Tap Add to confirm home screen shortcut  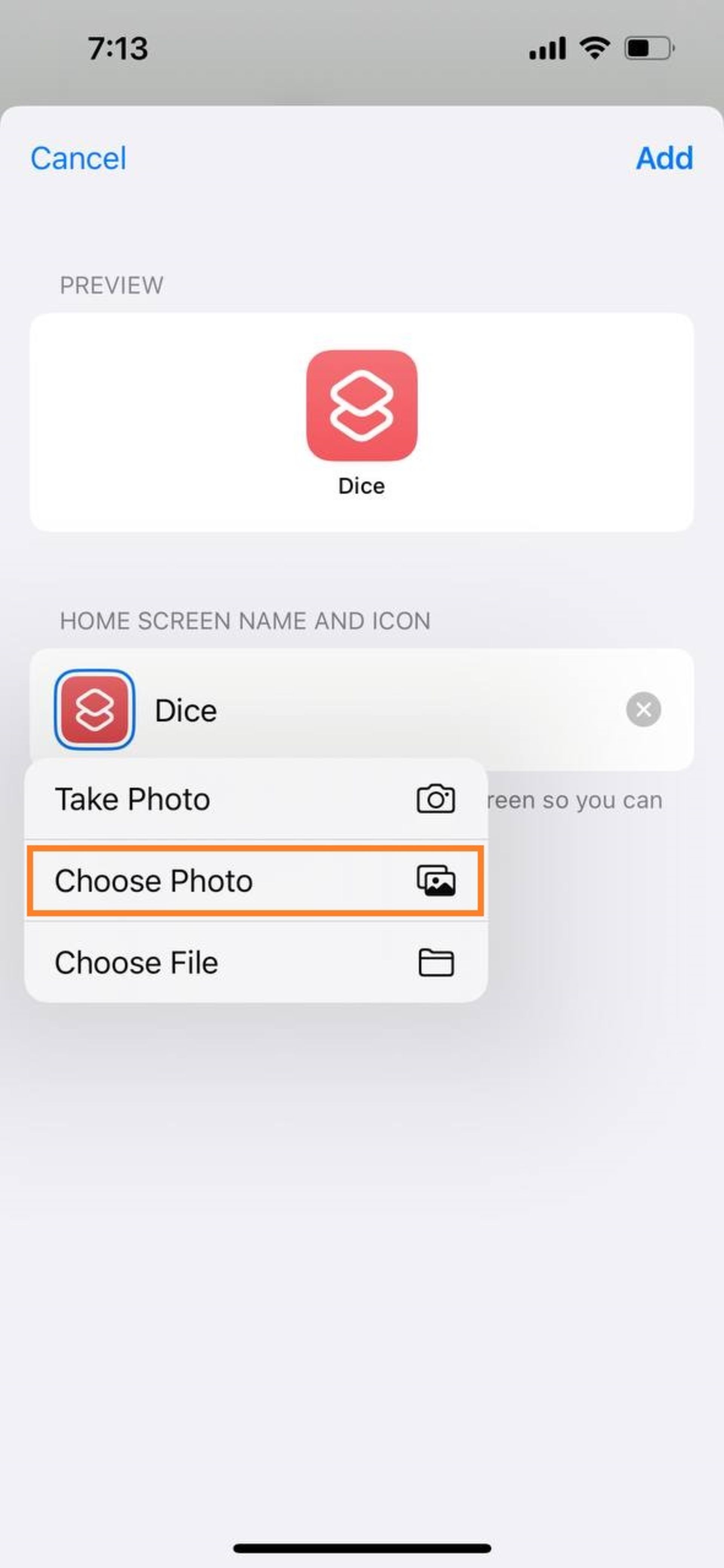pyautogui.click(x=664, y=158)
